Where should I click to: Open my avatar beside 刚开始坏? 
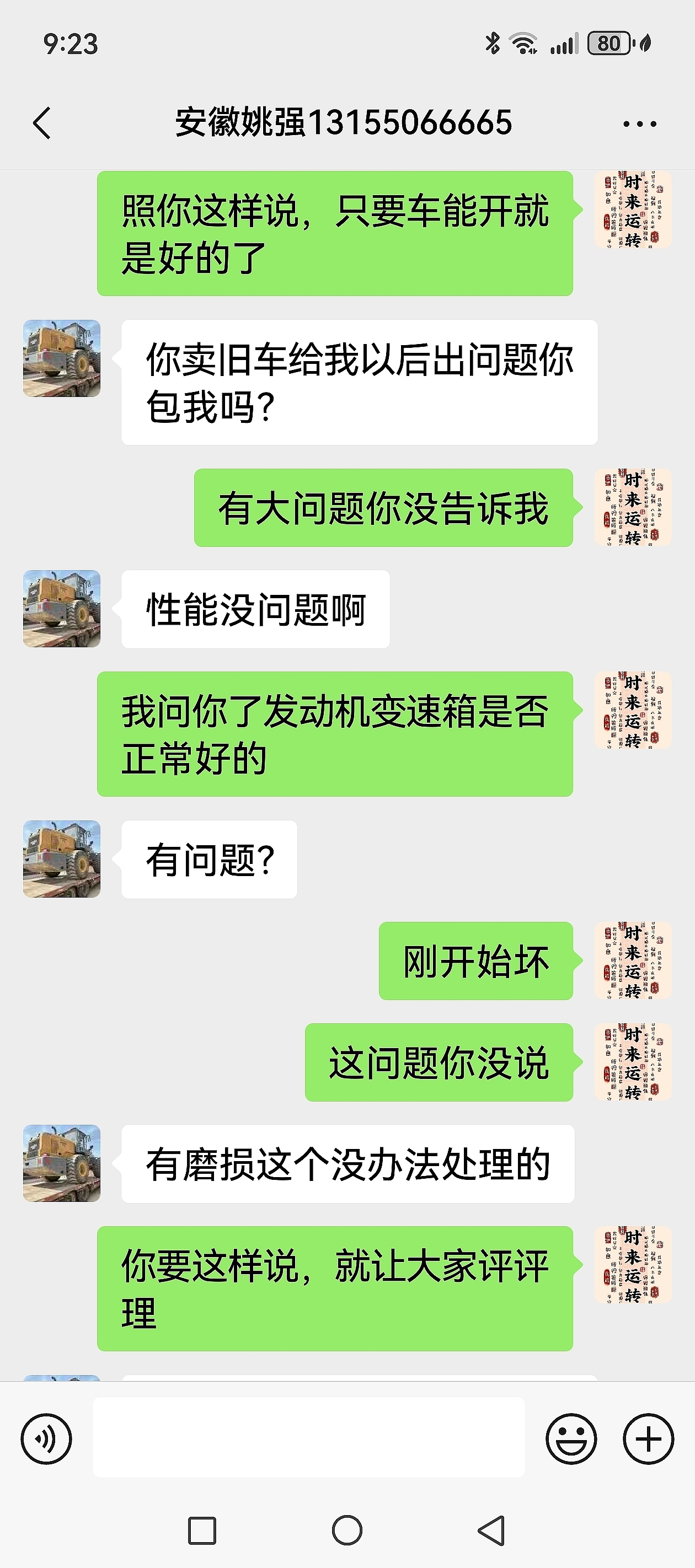tap(632, 960)
